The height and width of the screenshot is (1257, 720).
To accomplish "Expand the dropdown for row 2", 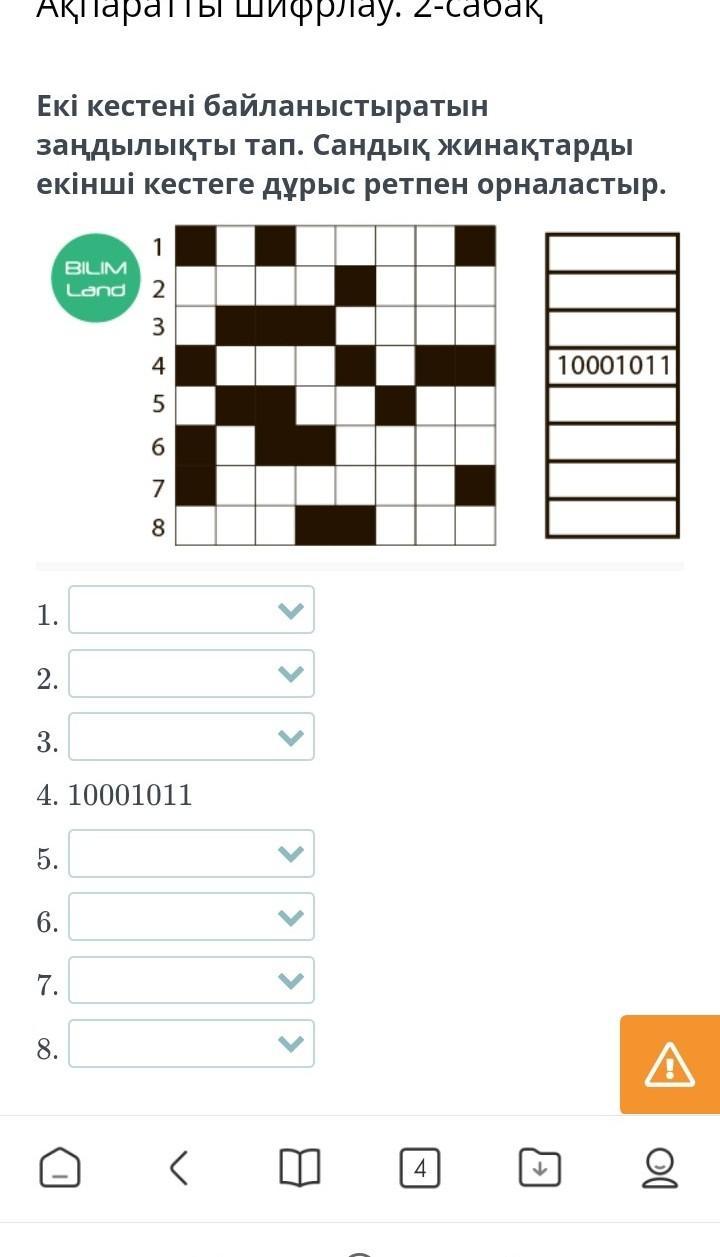I will point(191,674).
